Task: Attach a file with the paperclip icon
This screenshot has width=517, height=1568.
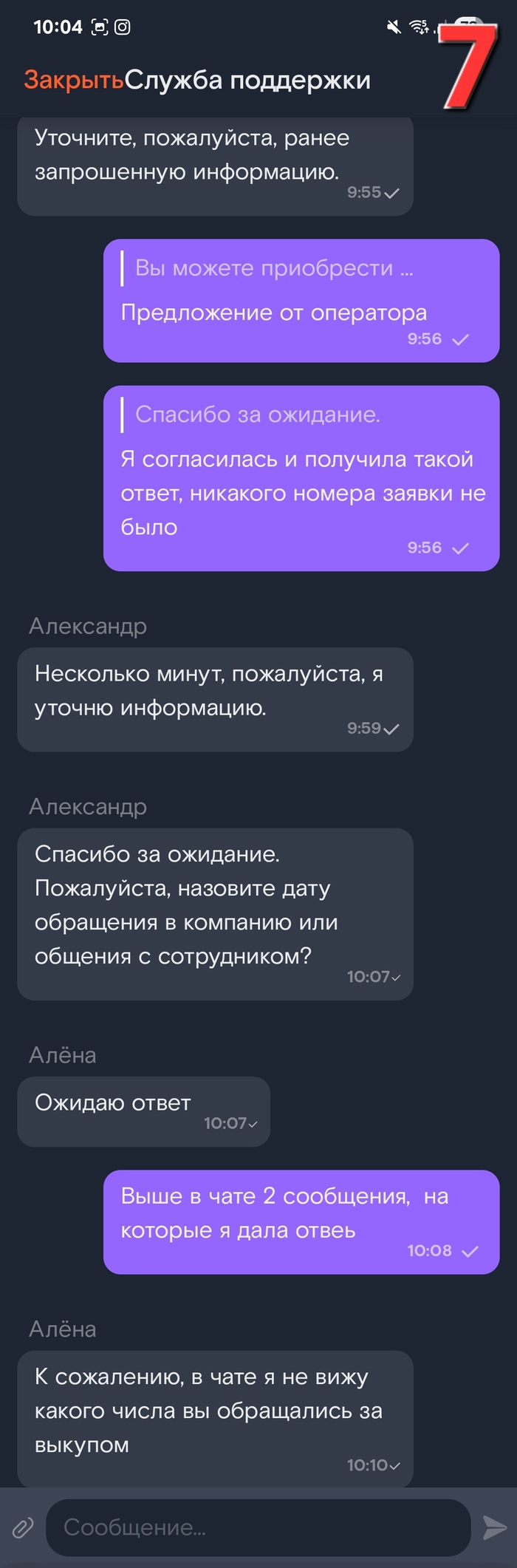Action: click(23, 1527)
